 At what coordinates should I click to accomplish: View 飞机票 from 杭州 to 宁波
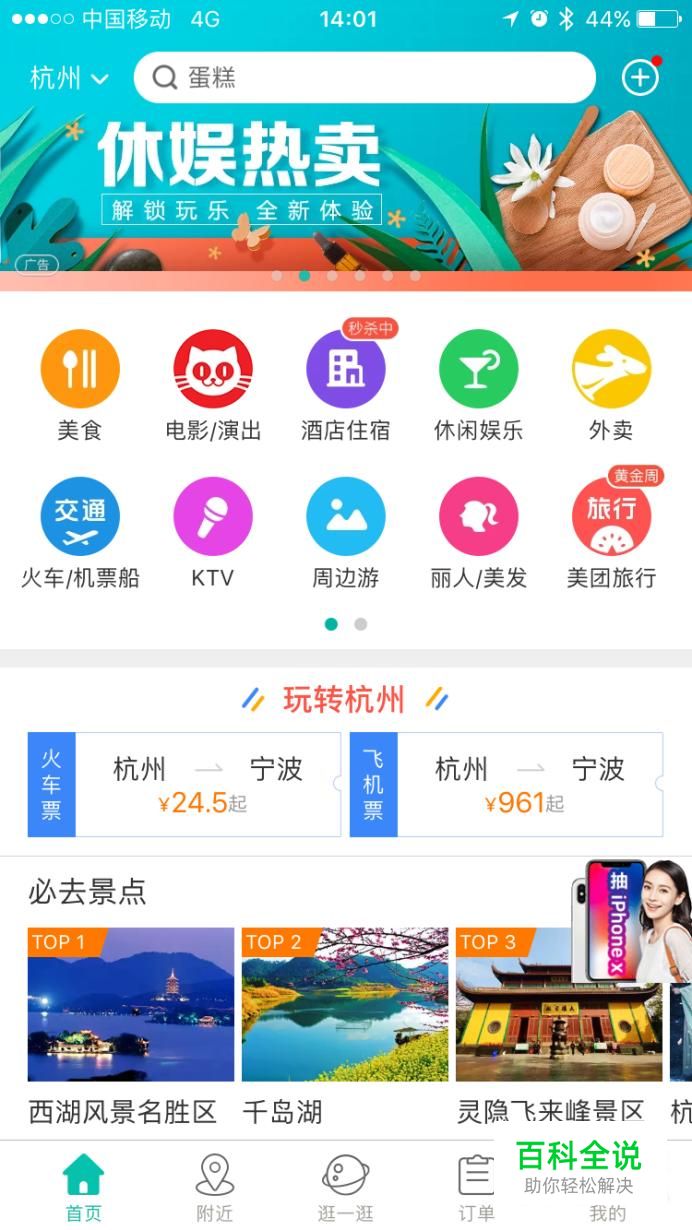click(506, 784)
